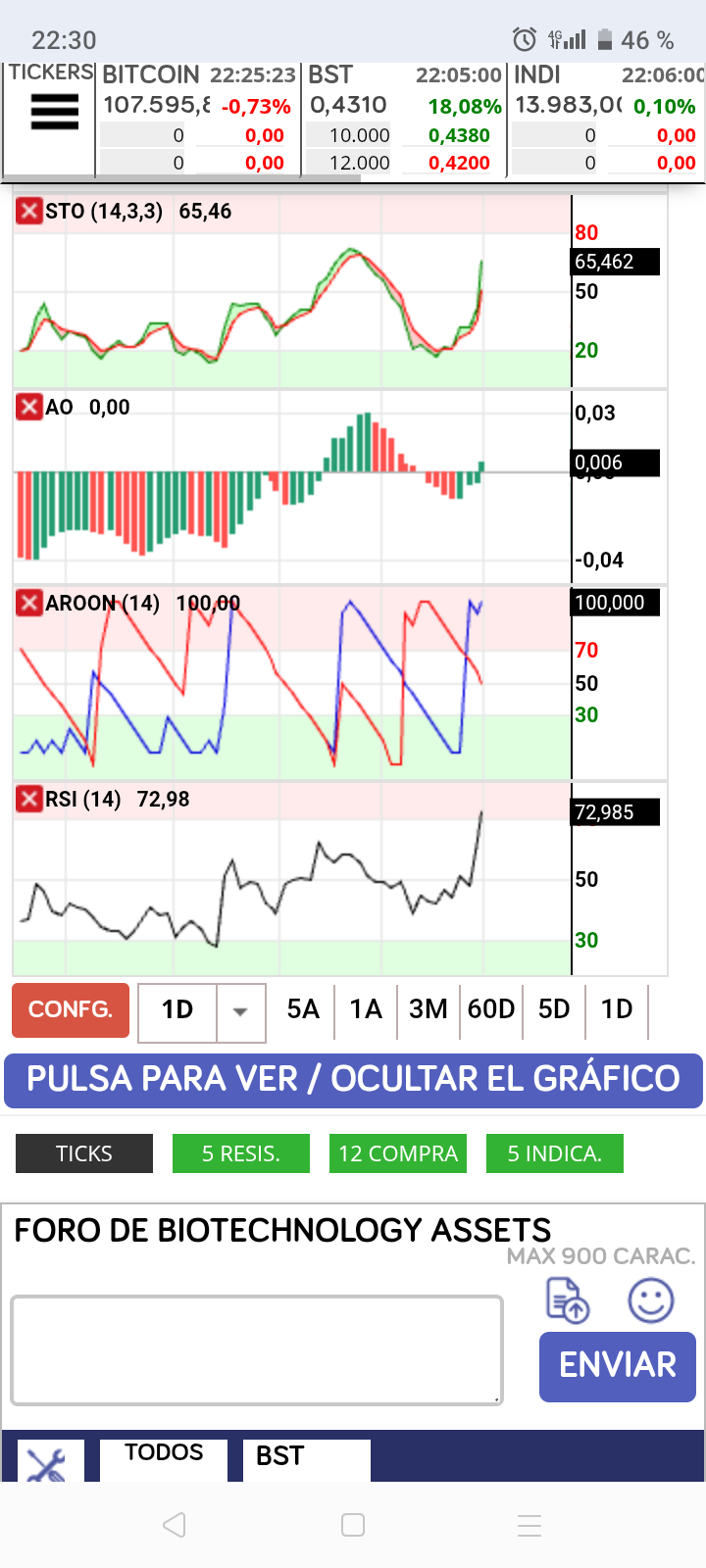Choose the 3M time range
706x1568 pixels.
429,1009
